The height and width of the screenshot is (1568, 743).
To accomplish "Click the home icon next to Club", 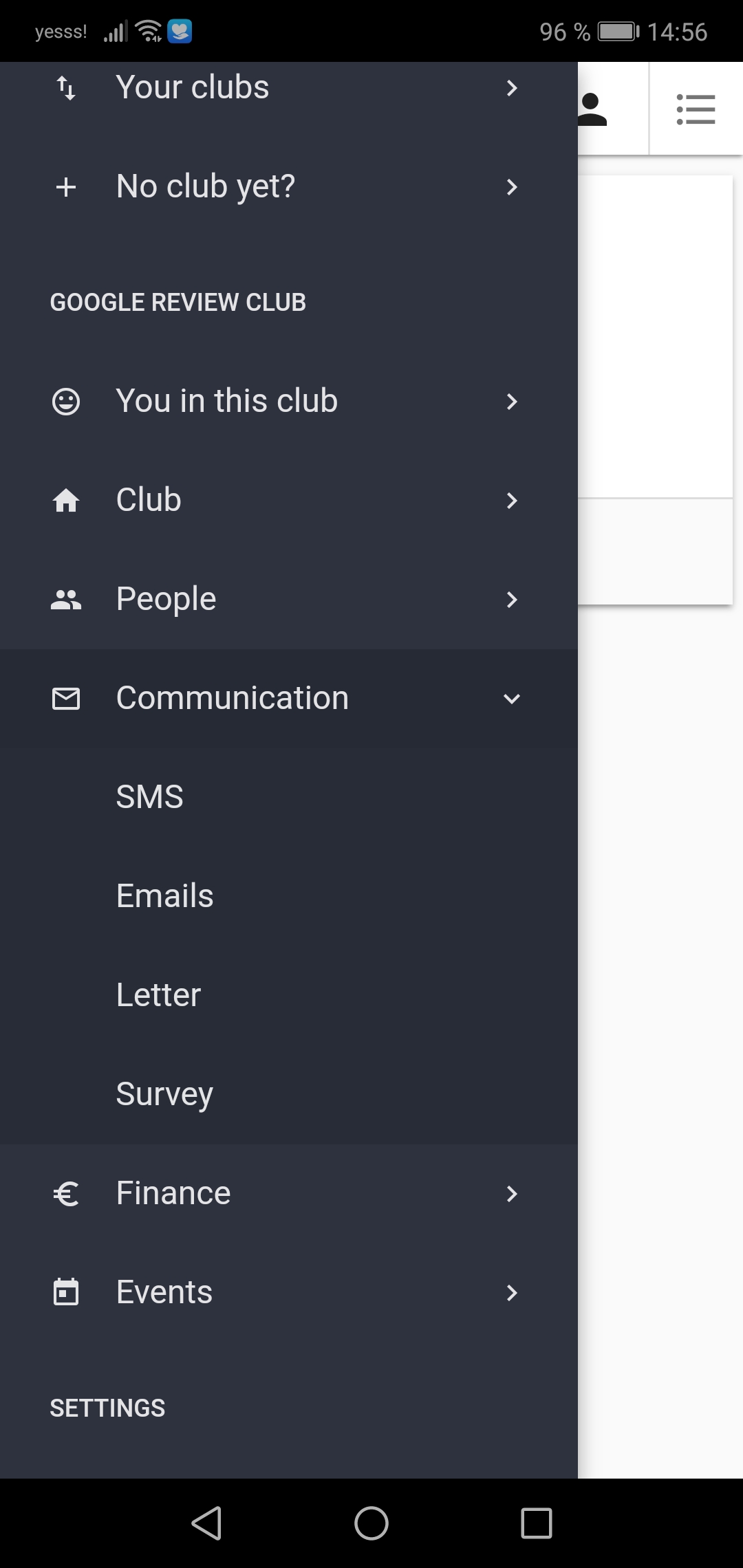I will coord(66,501).
